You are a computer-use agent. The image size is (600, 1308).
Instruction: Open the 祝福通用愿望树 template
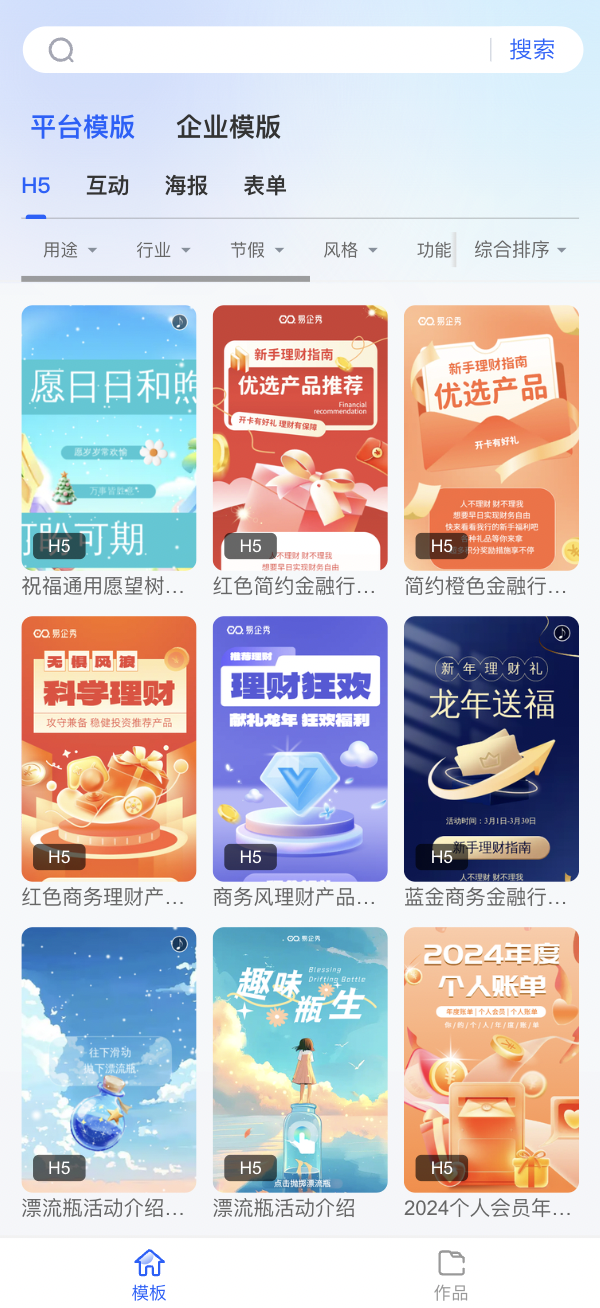[x=109, y=438]
